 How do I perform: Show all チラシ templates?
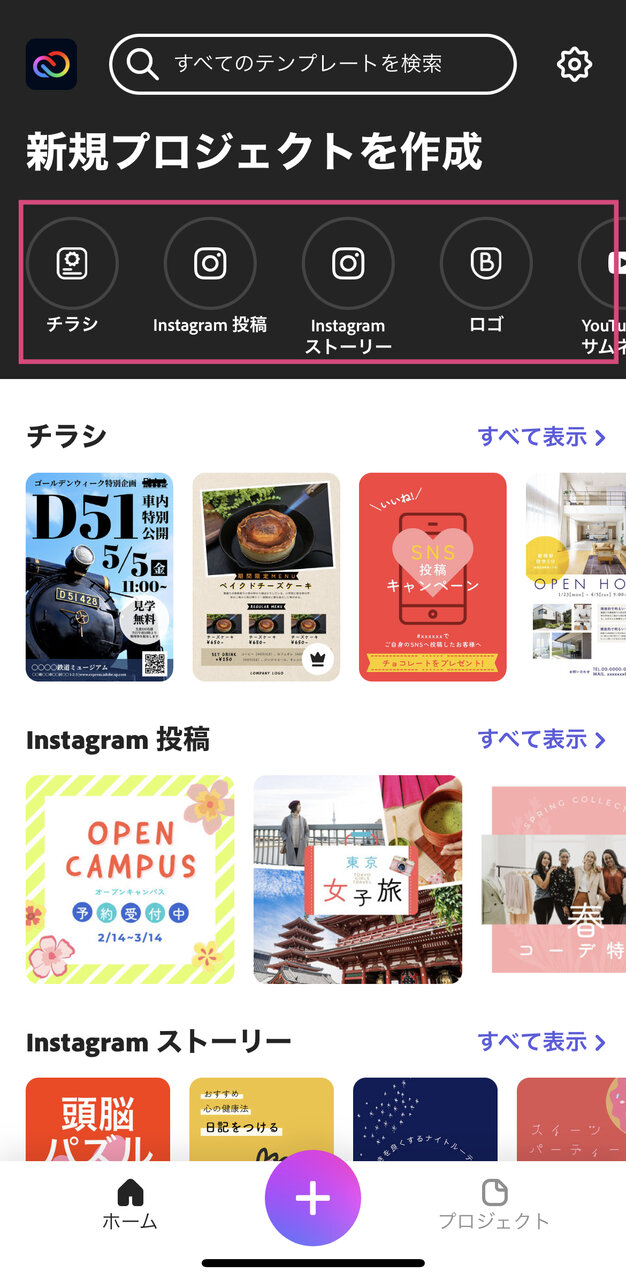[541, 437]
